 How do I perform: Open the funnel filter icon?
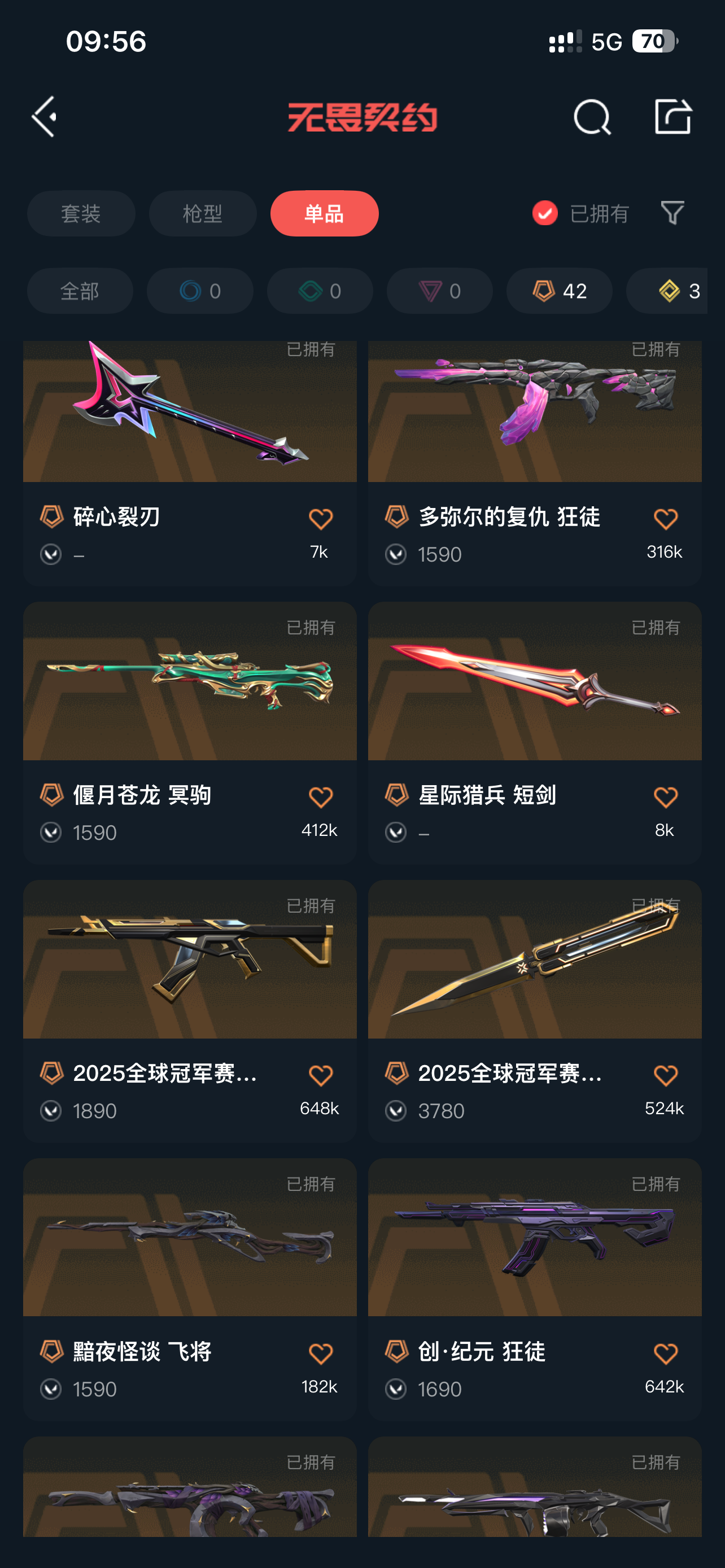672,213
